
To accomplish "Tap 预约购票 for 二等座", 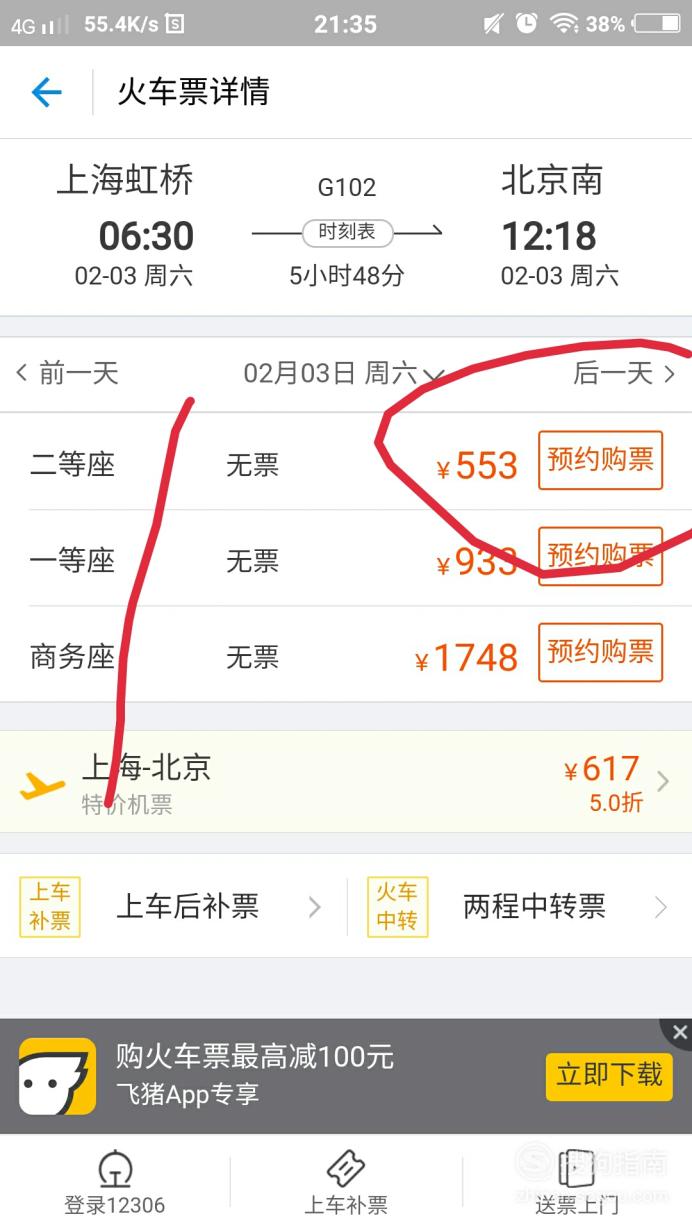I will coord(600,460).
